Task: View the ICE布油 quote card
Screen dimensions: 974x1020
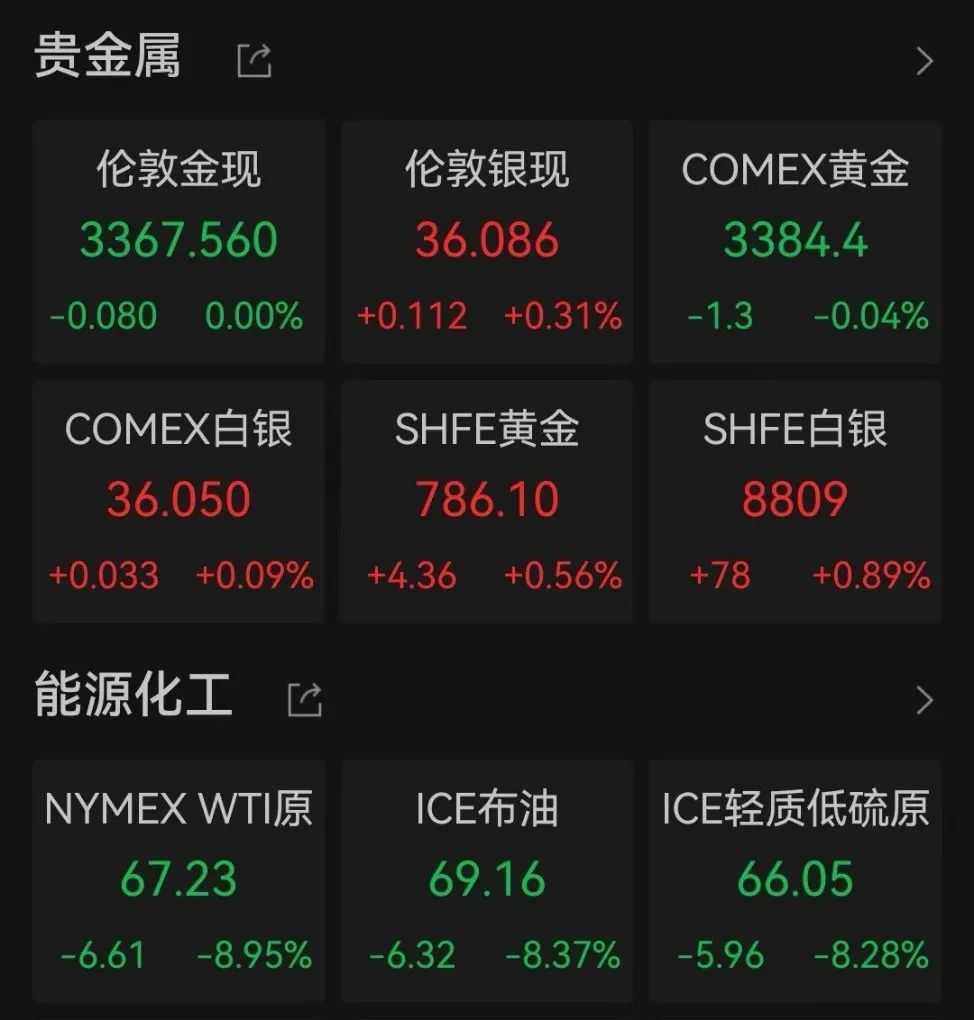Action: 487,880
